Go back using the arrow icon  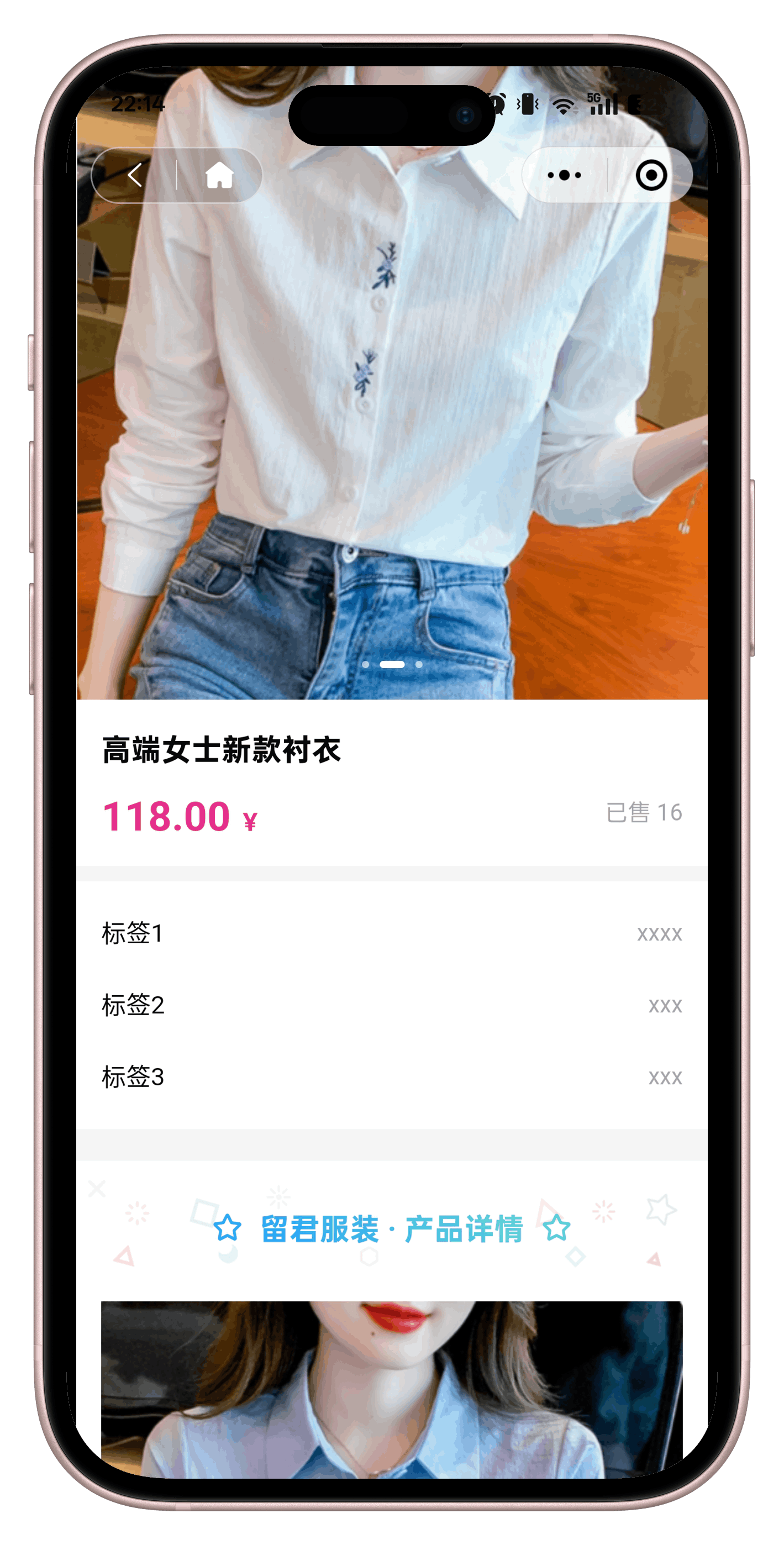[x=135, y=176]
